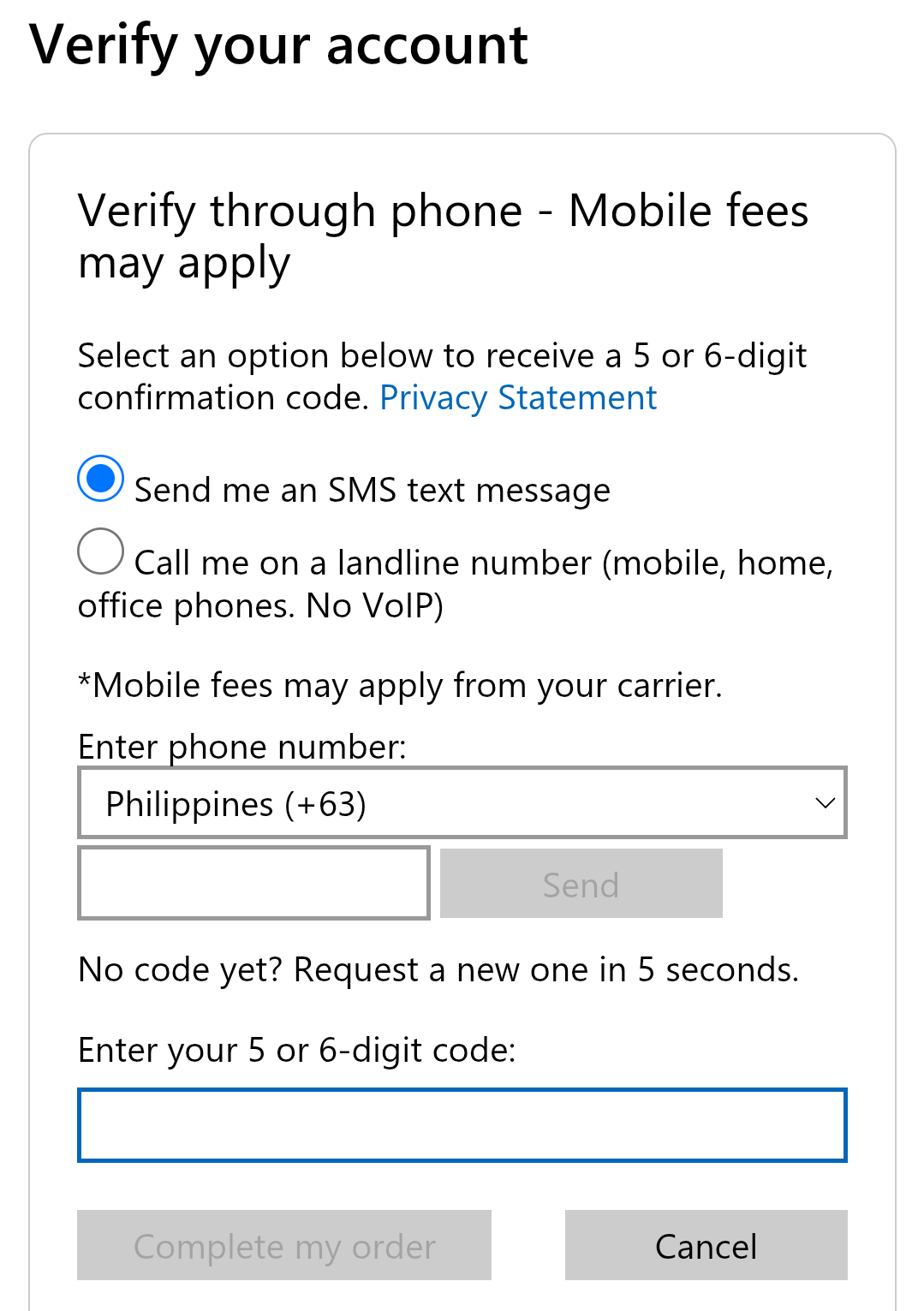This screenshot has height=1311, width=924.
Task: Focus the 5 or 6-digit code field
Action: (x=462, y=1125)
